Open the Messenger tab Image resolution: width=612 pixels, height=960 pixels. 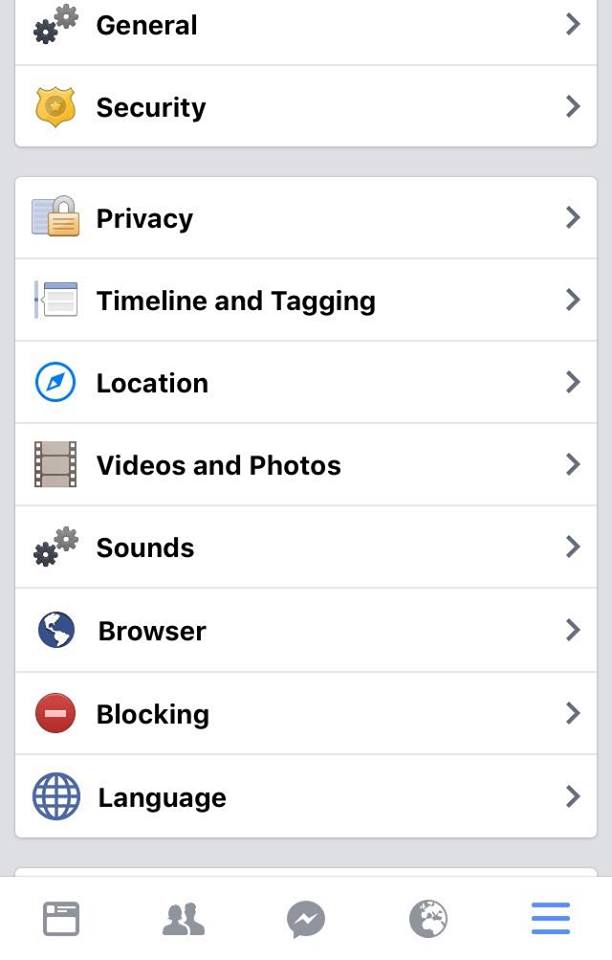305,918
